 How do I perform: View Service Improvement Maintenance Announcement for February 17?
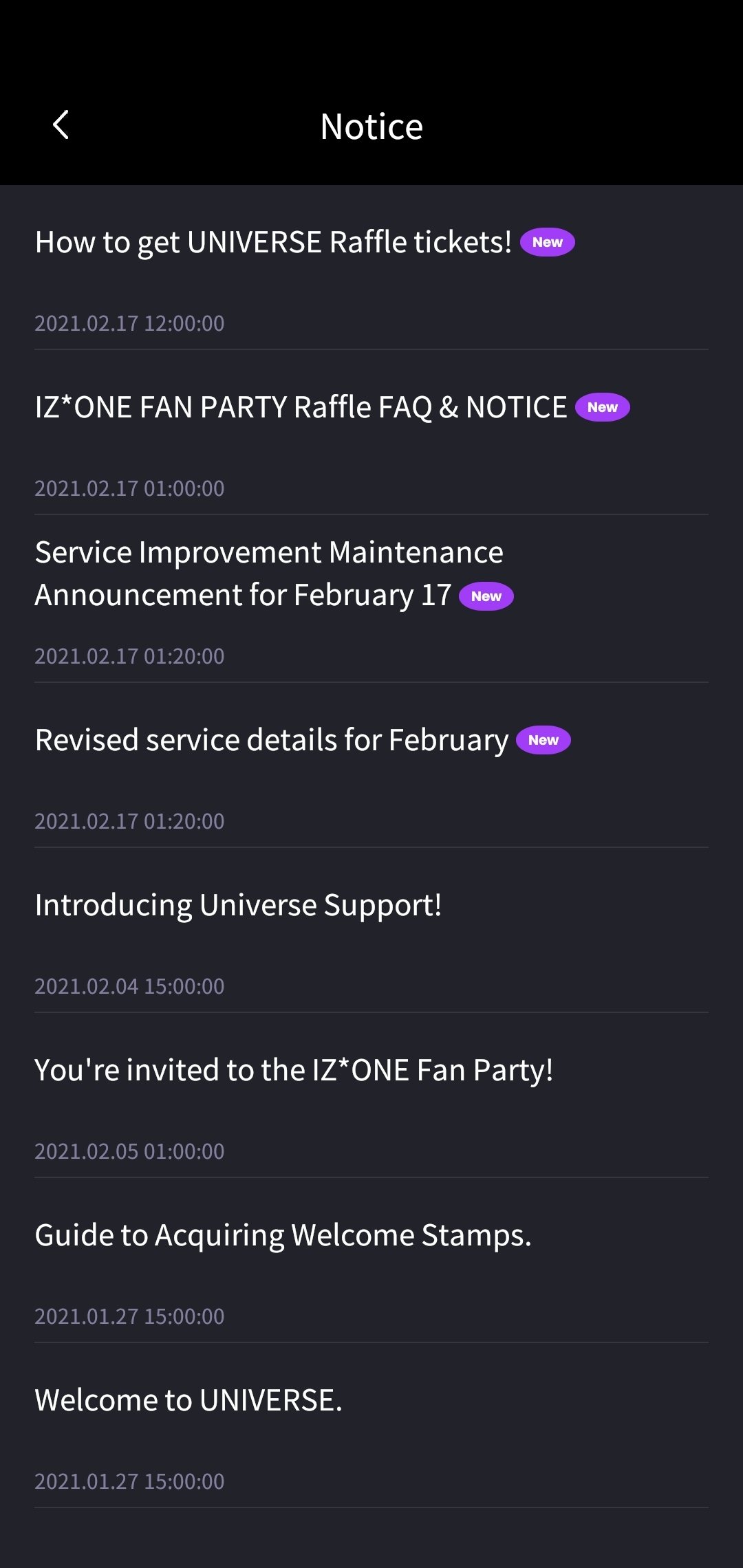[371, 599]
